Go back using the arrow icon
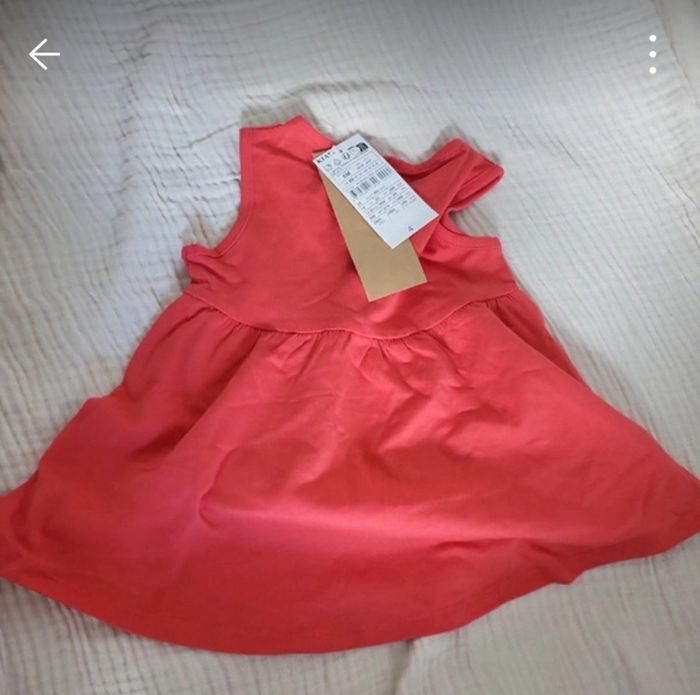 click(x=44, y=54)
